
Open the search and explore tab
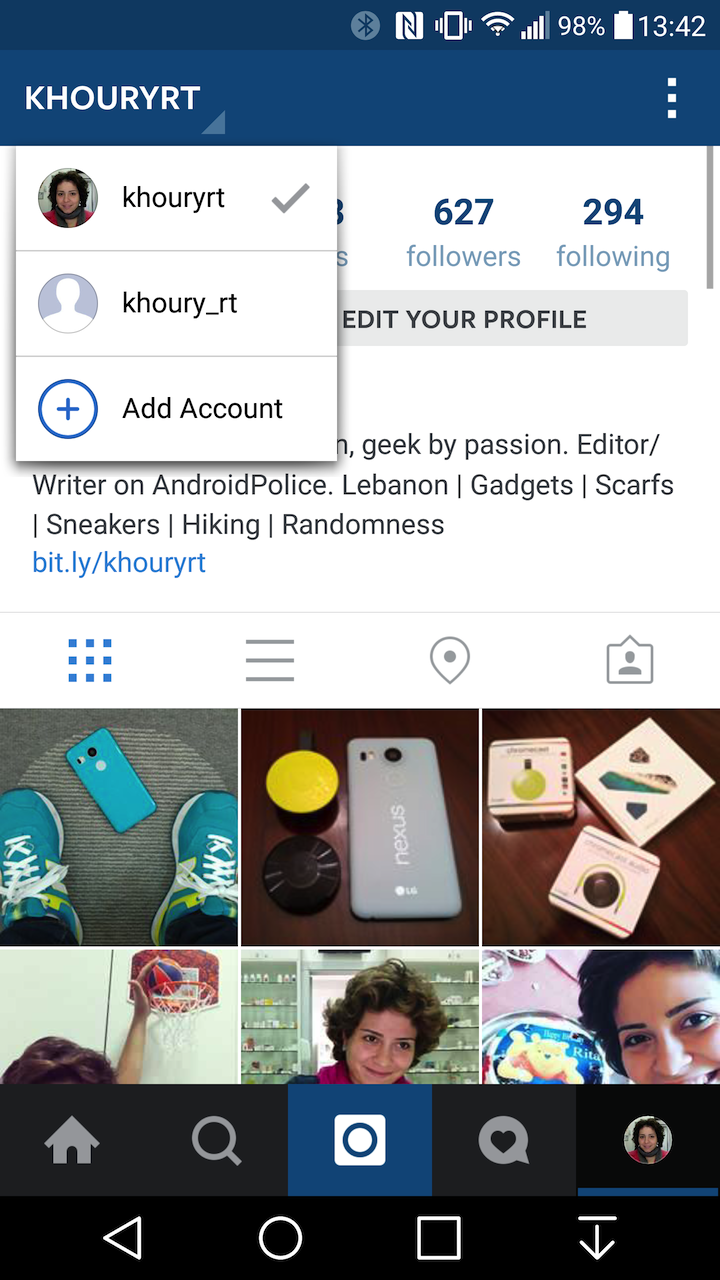[x=216, y=1140]
